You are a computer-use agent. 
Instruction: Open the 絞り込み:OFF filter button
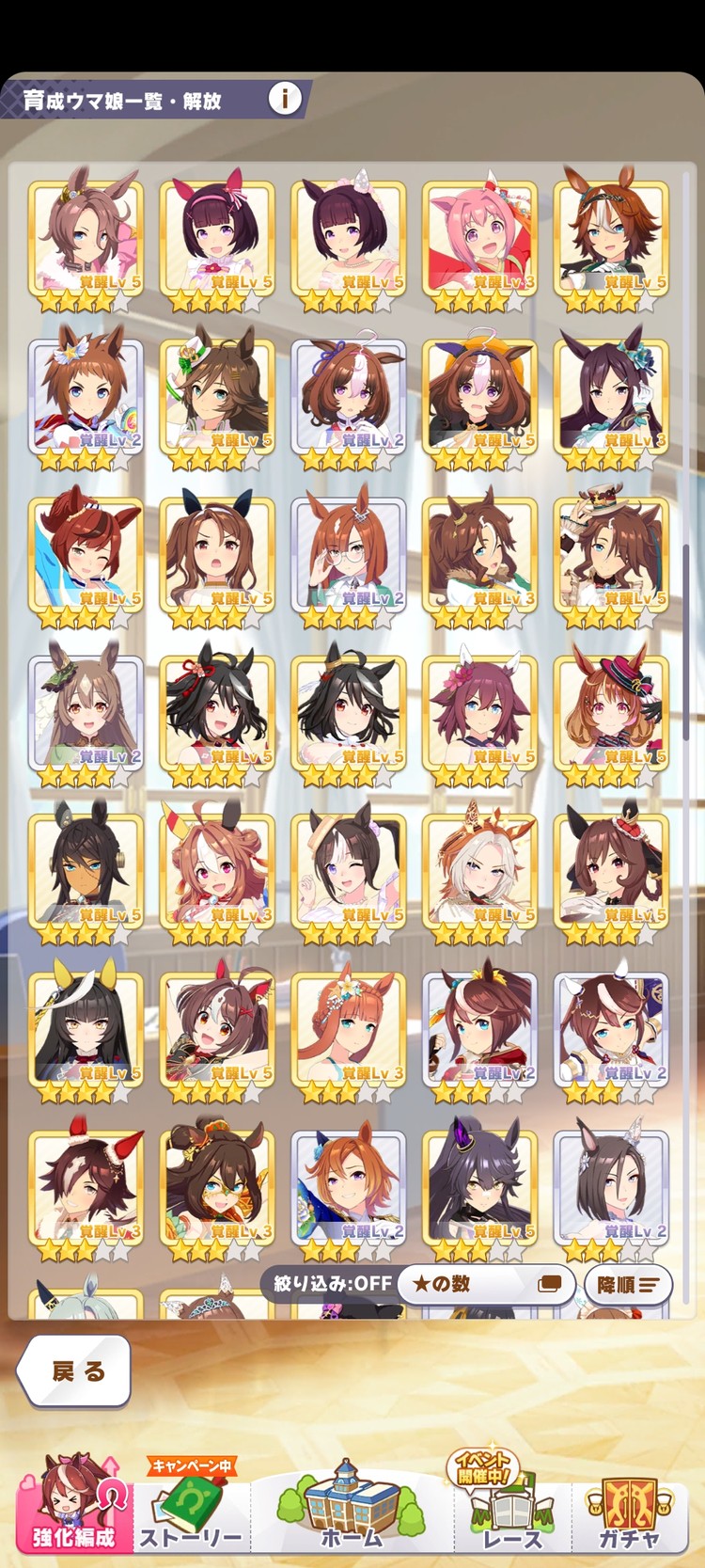point(332,1284)
